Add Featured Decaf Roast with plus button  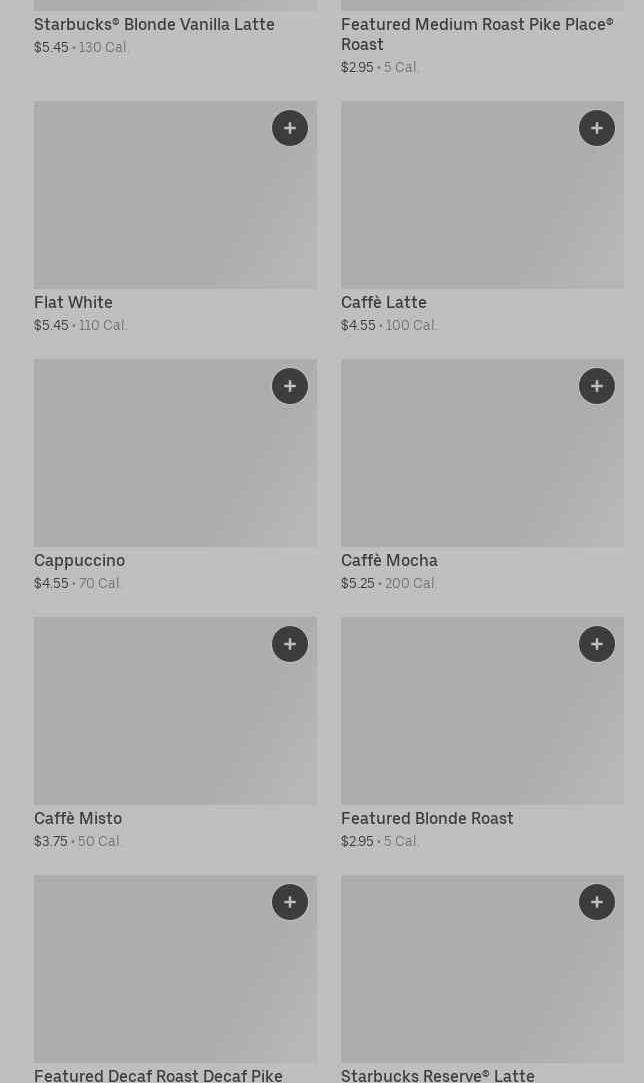point(290,902)
